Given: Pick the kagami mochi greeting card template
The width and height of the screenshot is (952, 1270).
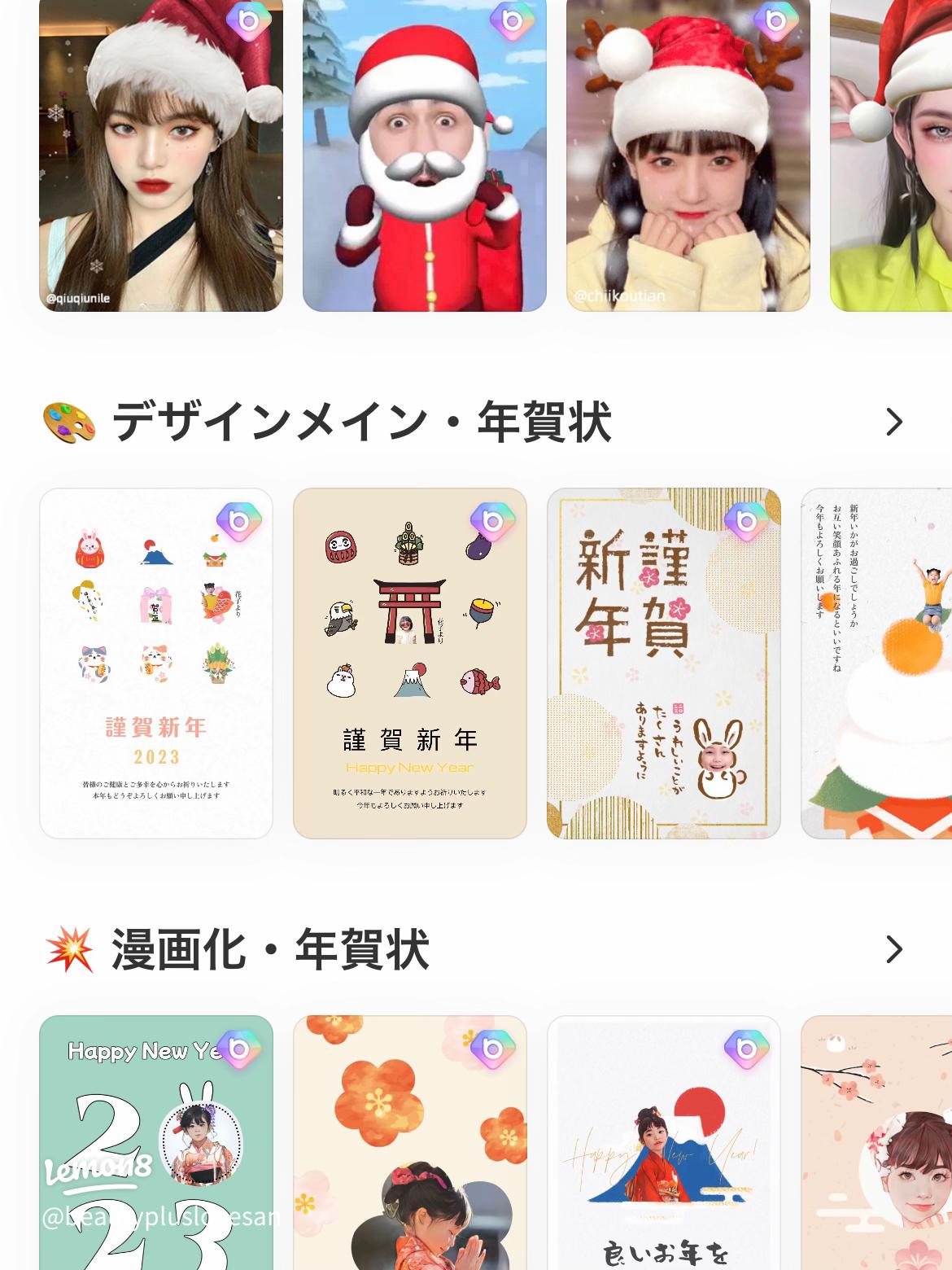Looking at the screenshot, I should [879, 663].
